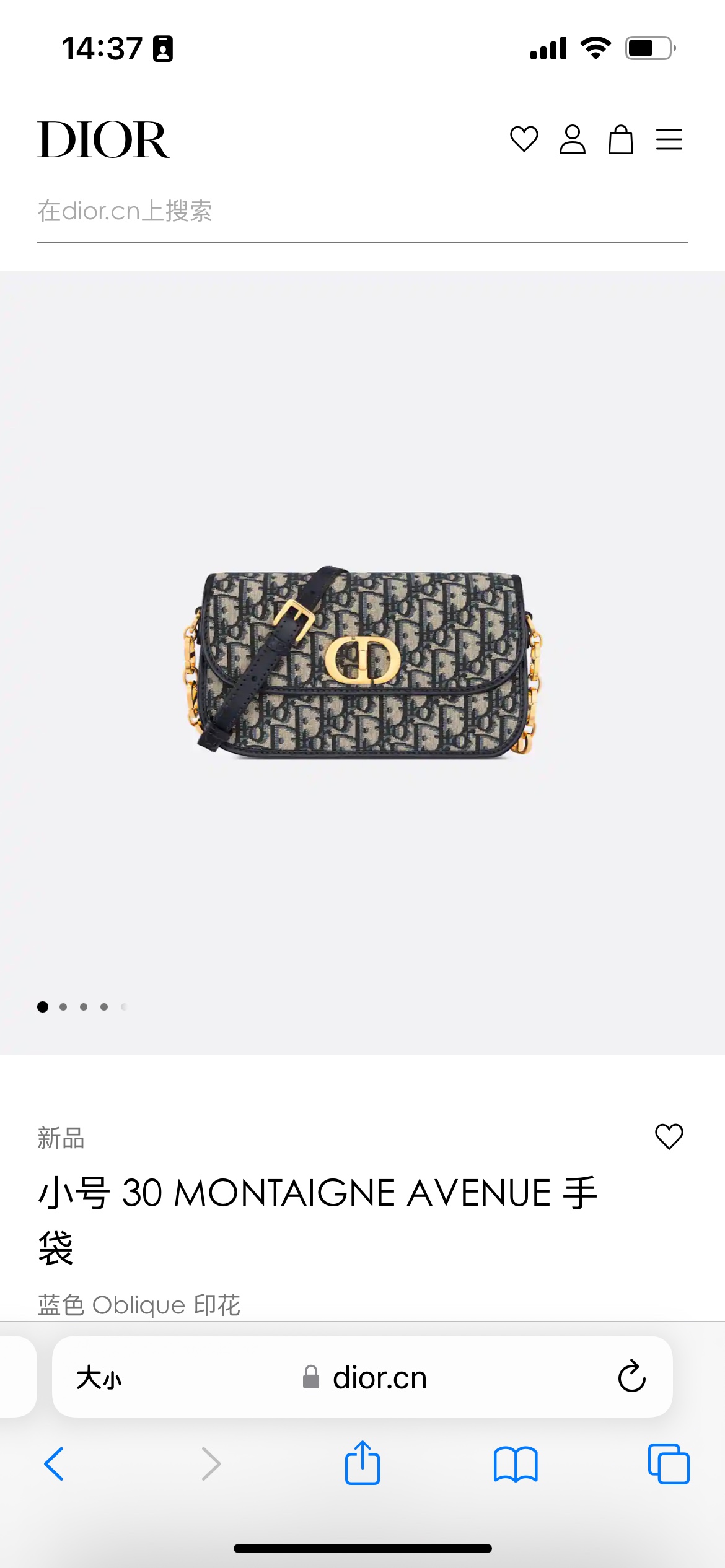The width and height of the screenshot is (725, 1568).
Task: Open the Oblique handbag product image
Action: pyautogui.click(x=362, y=661)
